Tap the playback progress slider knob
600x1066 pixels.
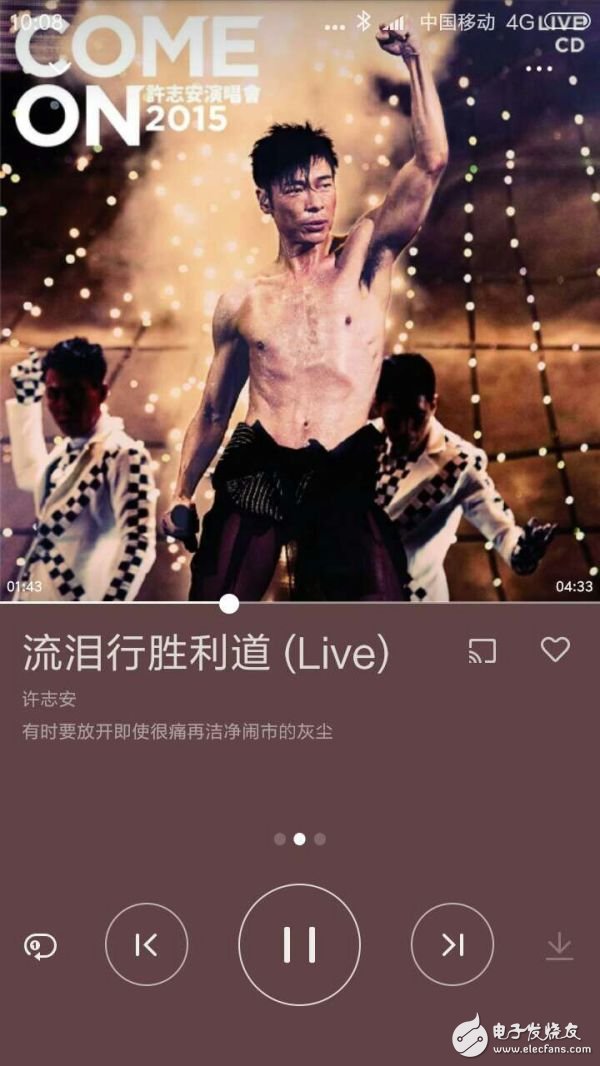[x=230, y=603]
